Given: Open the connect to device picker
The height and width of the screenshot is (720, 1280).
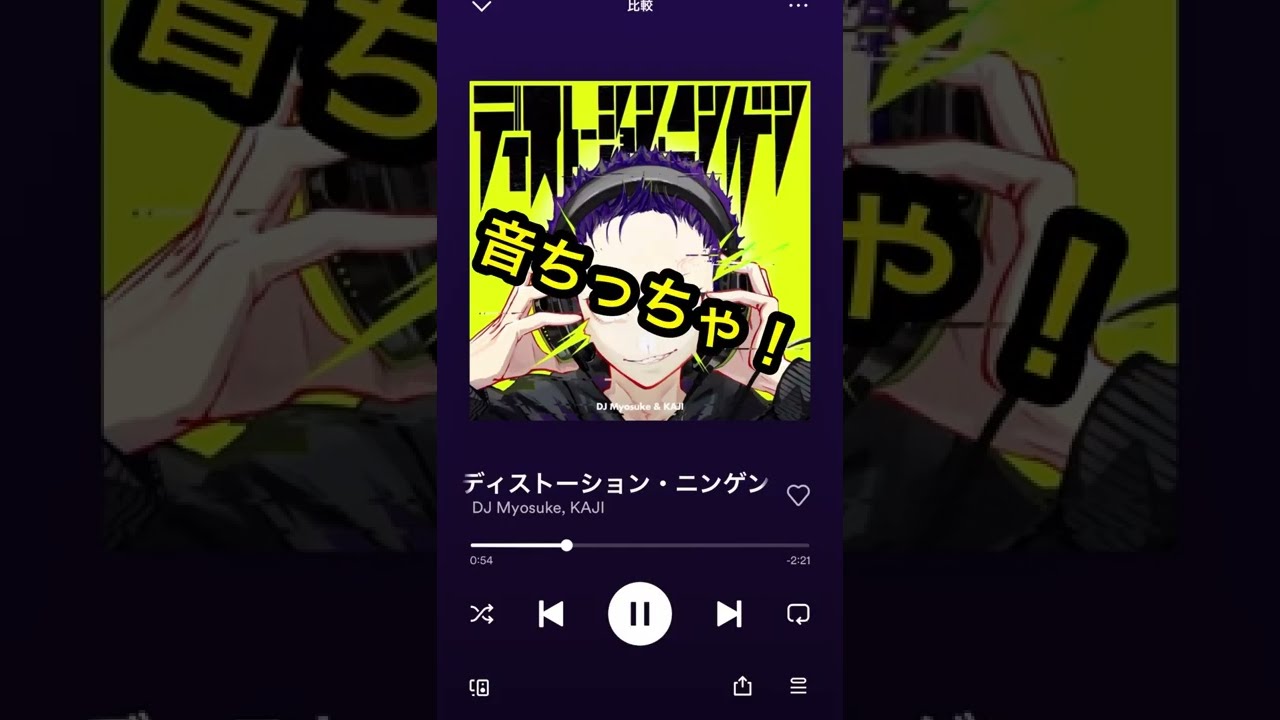Looking at the screenshot, I should click(480, 687).
